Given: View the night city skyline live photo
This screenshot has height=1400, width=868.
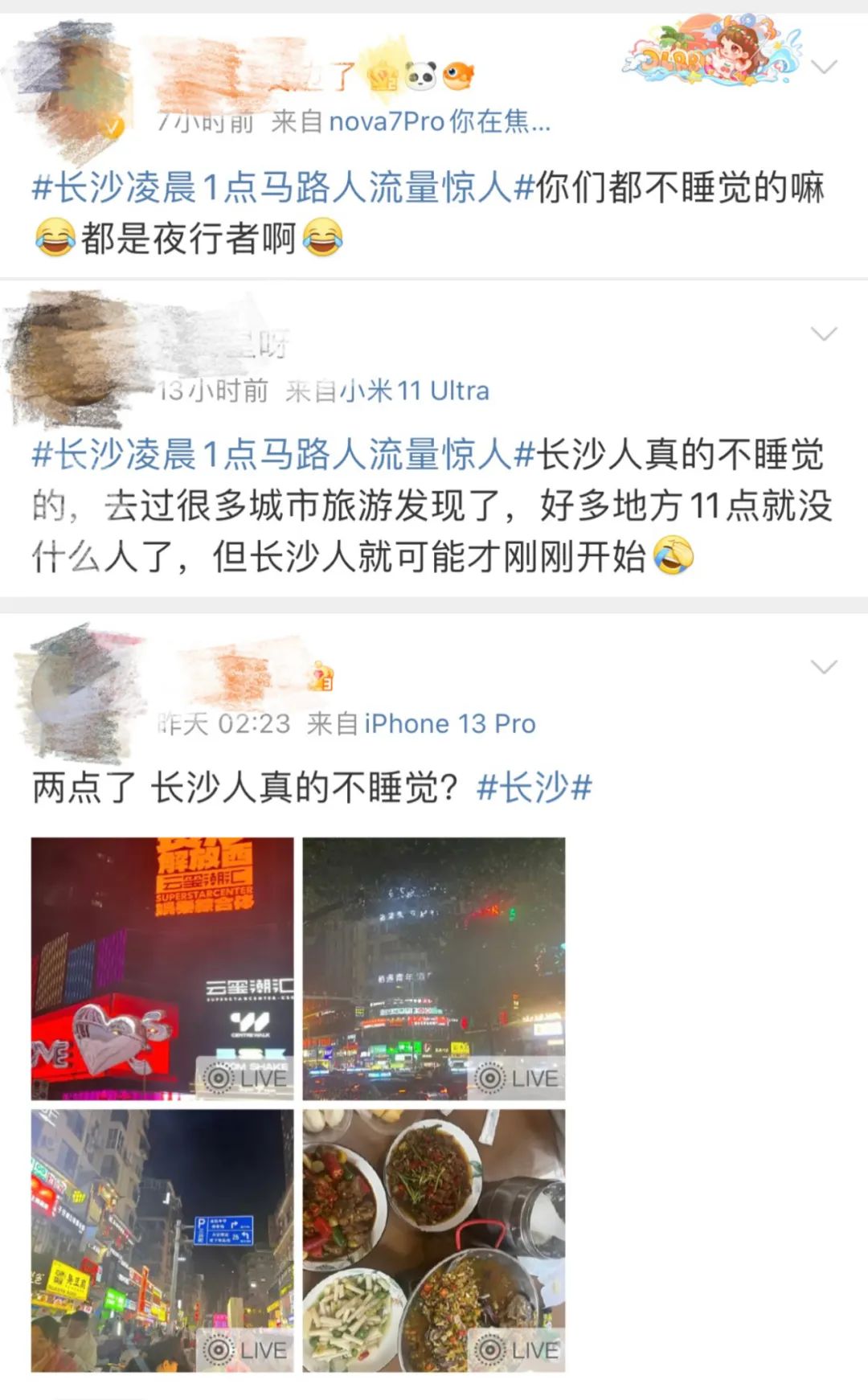Looking at the screenshot, I should click(x=434, y=968).
